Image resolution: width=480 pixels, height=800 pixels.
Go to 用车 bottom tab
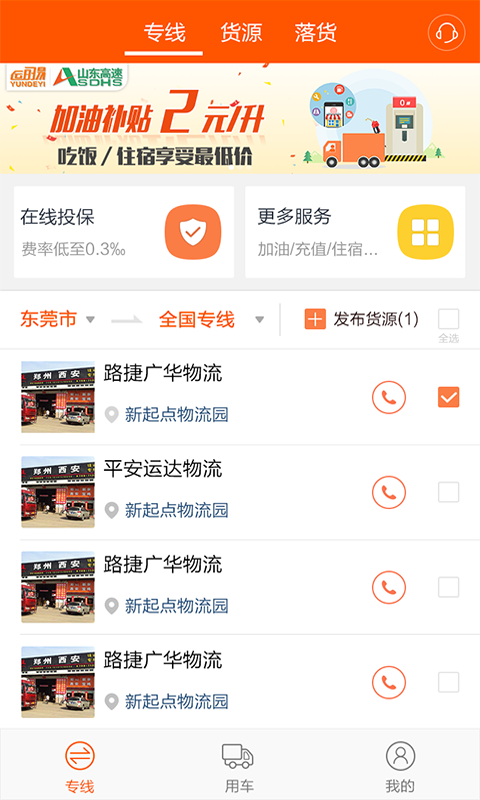point(239,766)
